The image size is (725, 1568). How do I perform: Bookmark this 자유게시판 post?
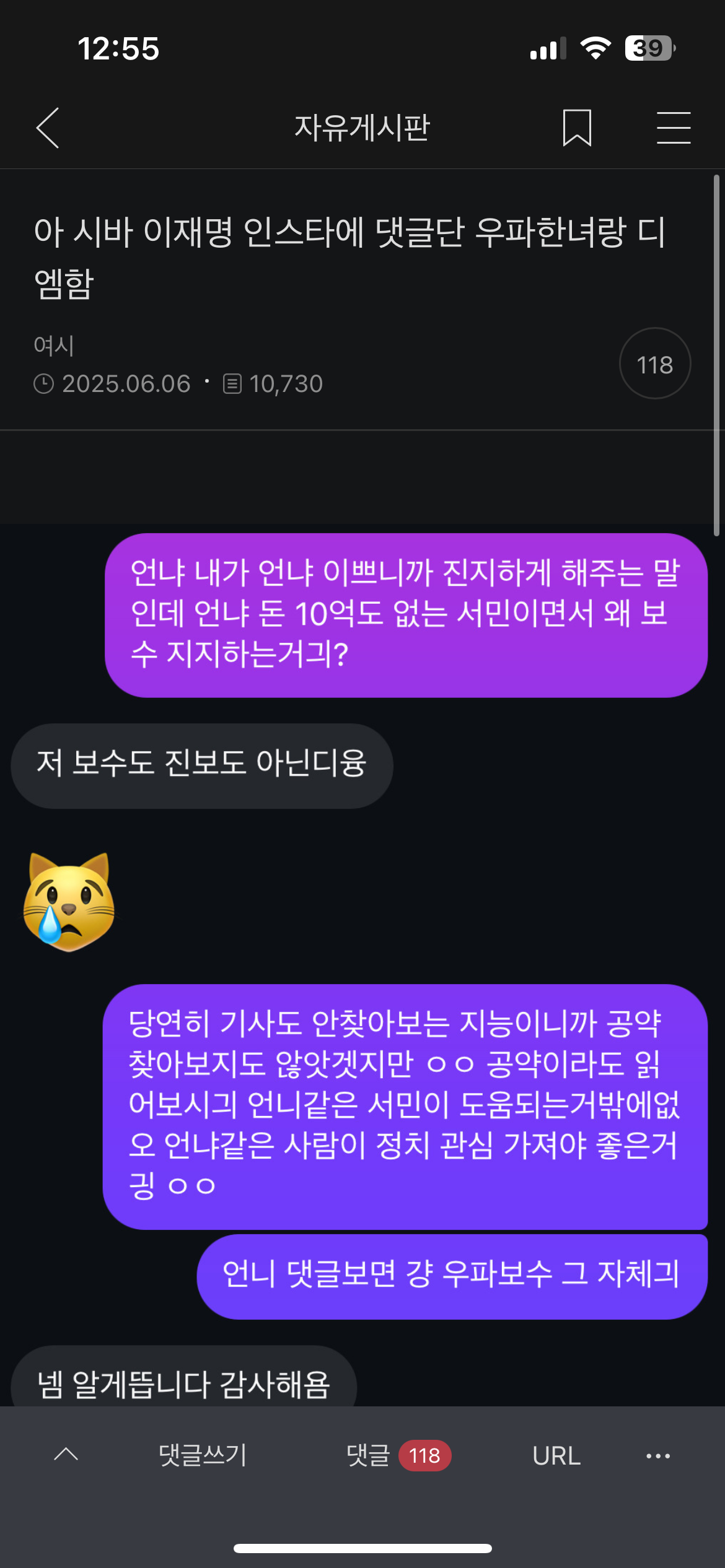577,128
